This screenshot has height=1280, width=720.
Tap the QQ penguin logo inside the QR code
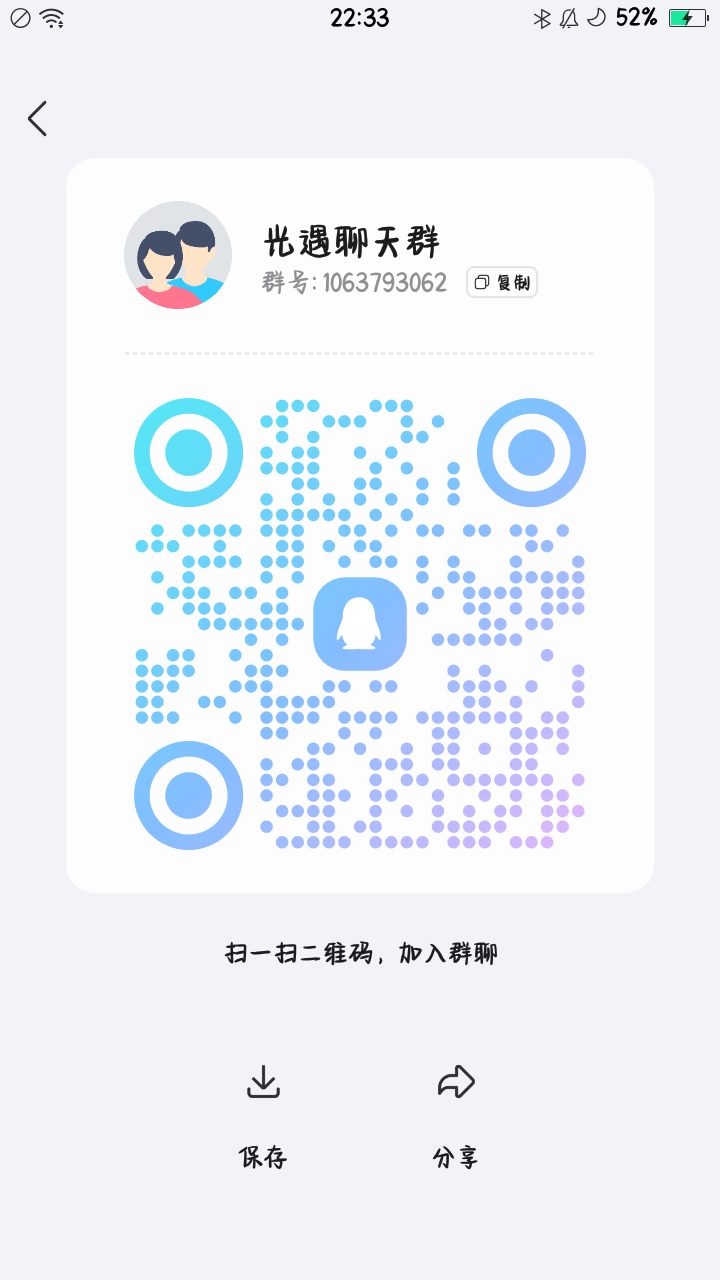pos(360,622)
